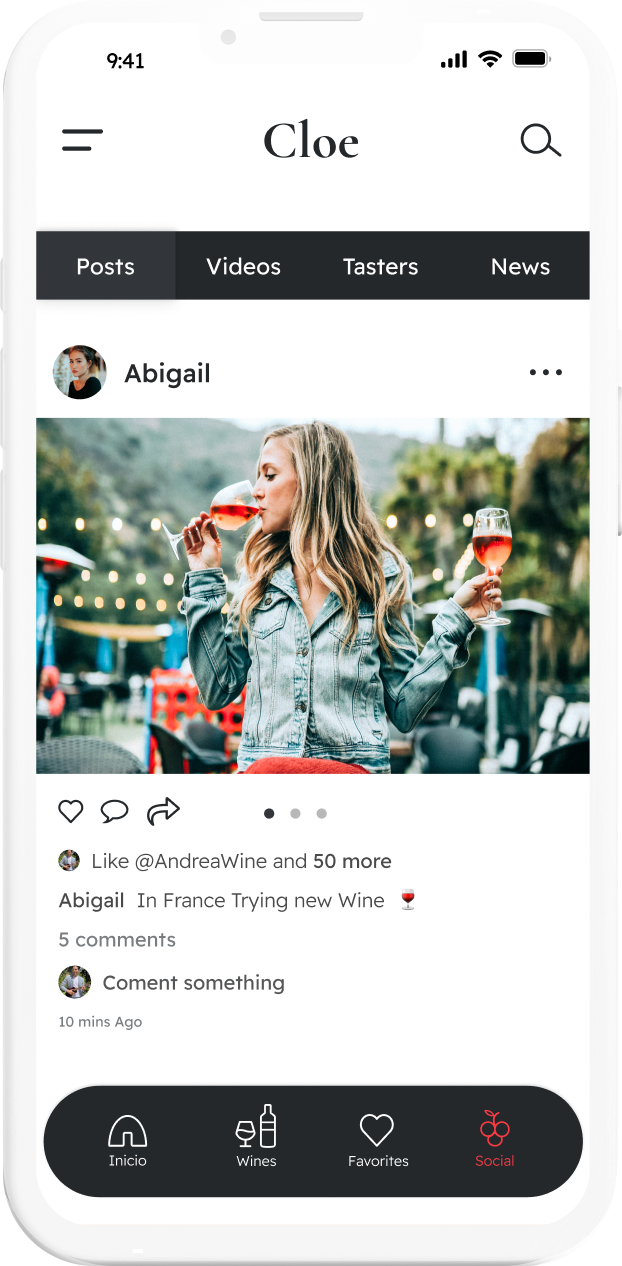Screen dimensions: 622x1266
Task: Tap the photo carousel page dots
Action: point(295,814)
